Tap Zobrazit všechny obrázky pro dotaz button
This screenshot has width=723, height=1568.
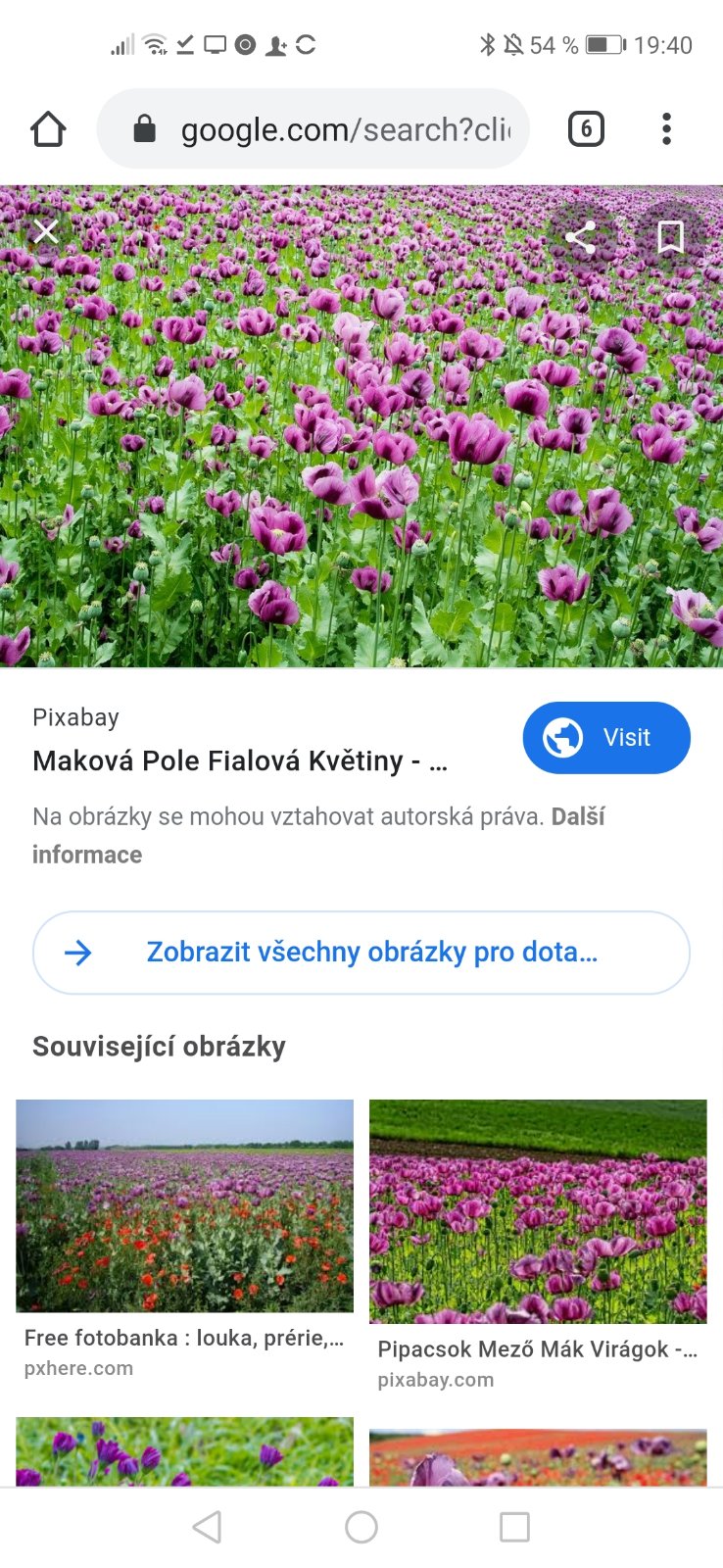coord(361,953)
